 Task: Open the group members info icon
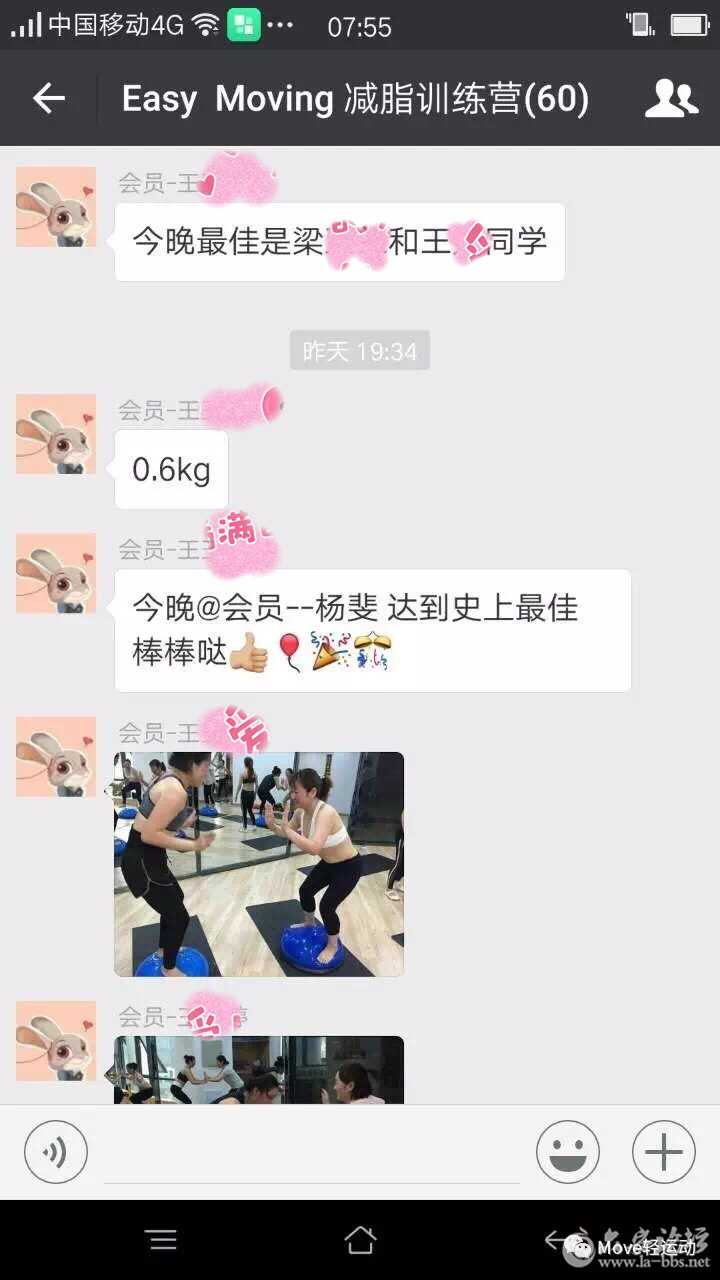click(x=671, y=98)
